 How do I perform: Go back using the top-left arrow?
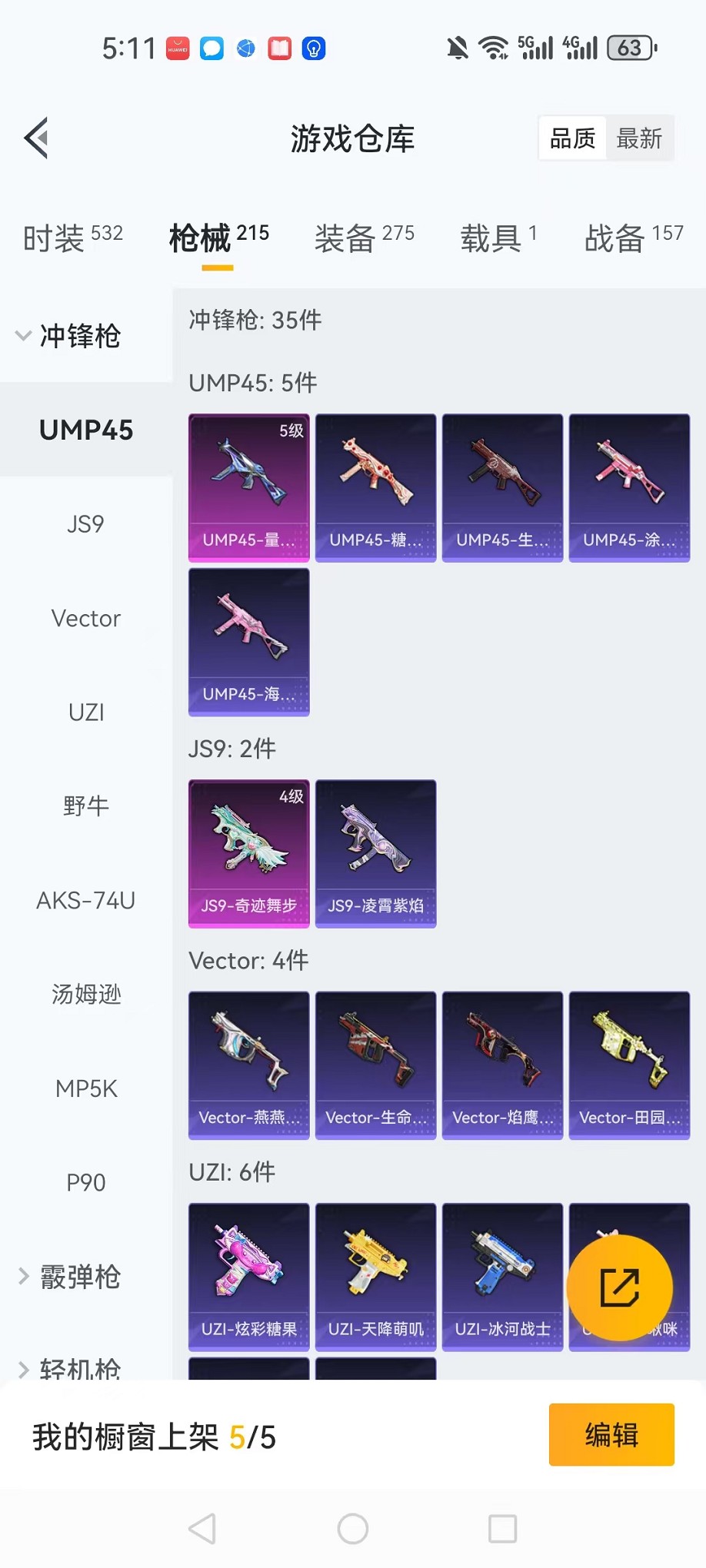[37, 138]
